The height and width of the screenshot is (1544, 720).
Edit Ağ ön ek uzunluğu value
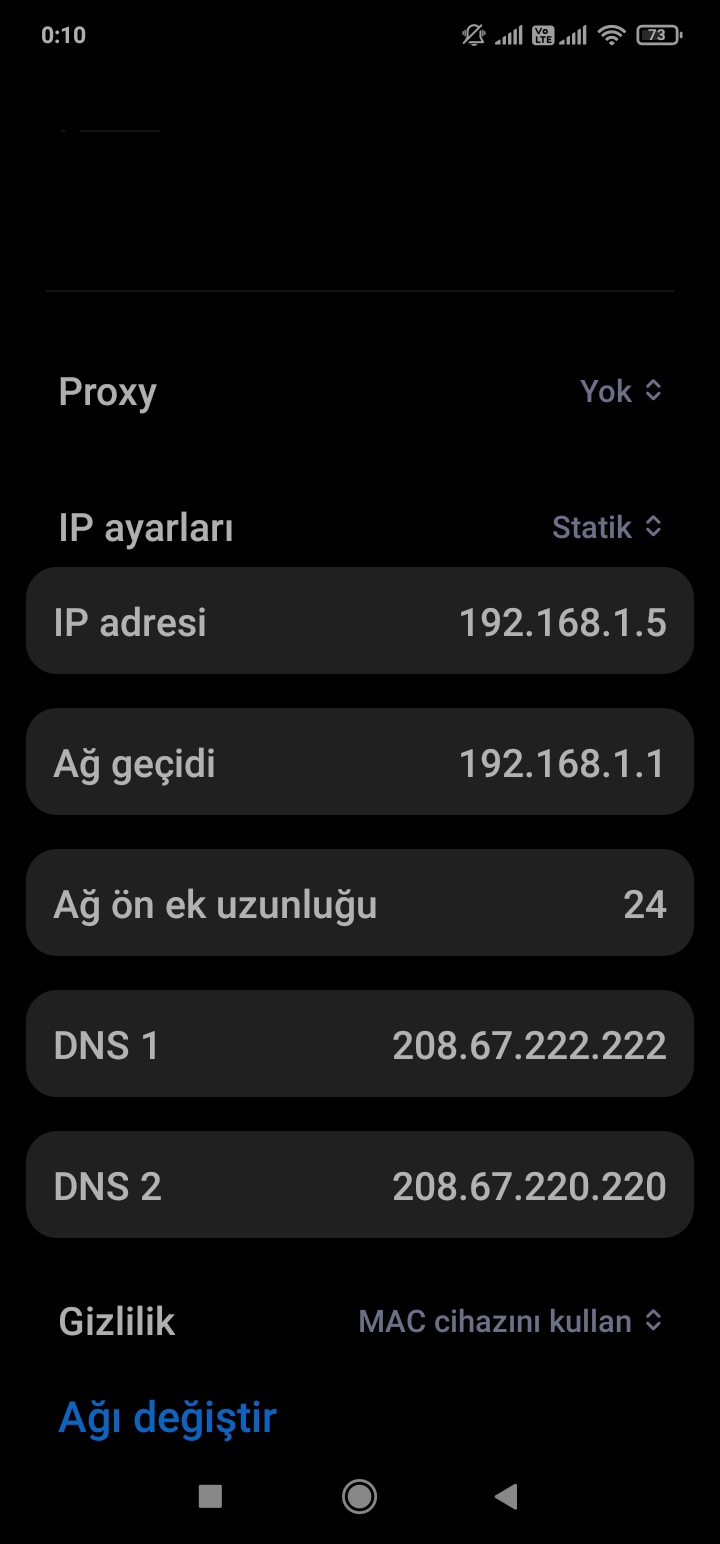click(x=360, y=903)
